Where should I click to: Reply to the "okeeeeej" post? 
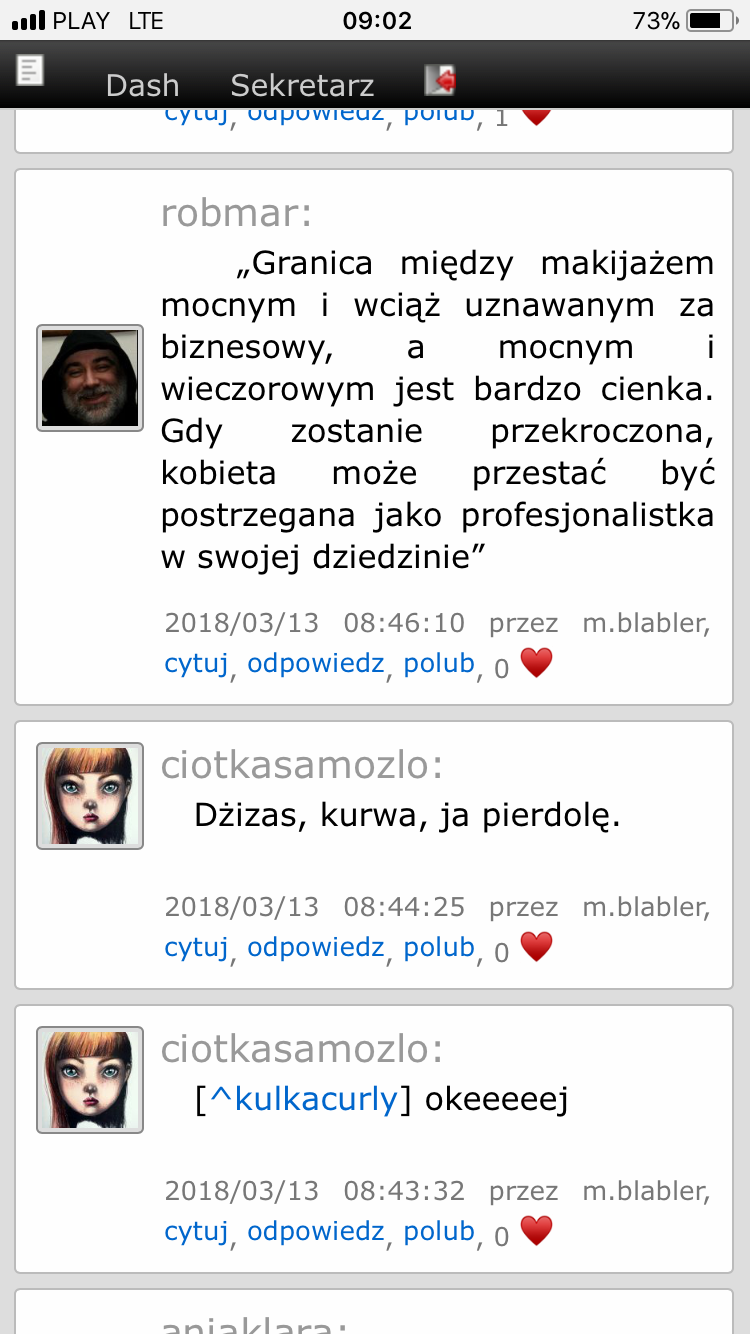coord(315,1230)
